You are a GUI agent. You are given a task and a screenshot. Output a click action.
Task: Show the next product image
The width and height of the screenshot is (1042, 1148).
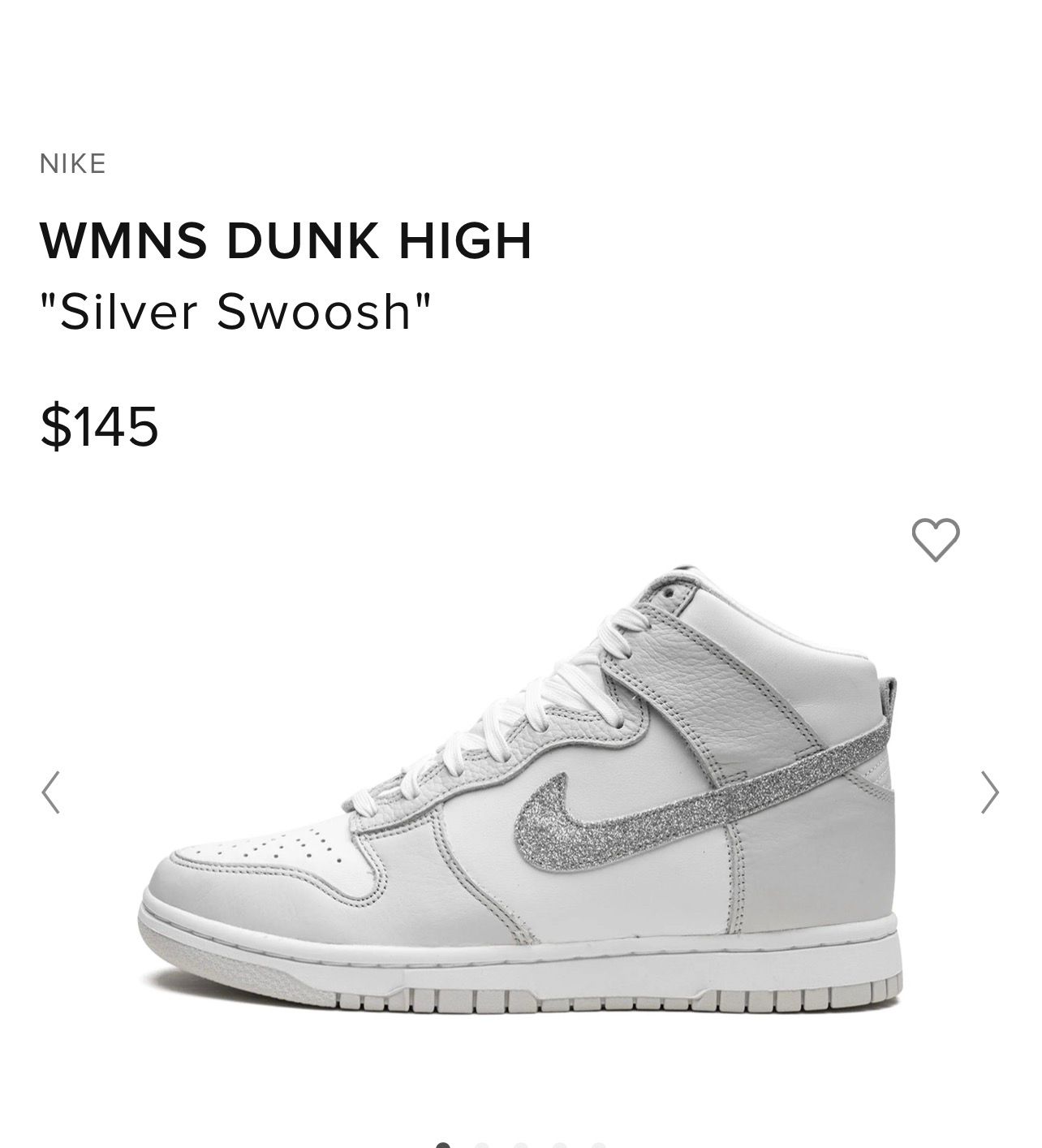[x=988, y=792]
